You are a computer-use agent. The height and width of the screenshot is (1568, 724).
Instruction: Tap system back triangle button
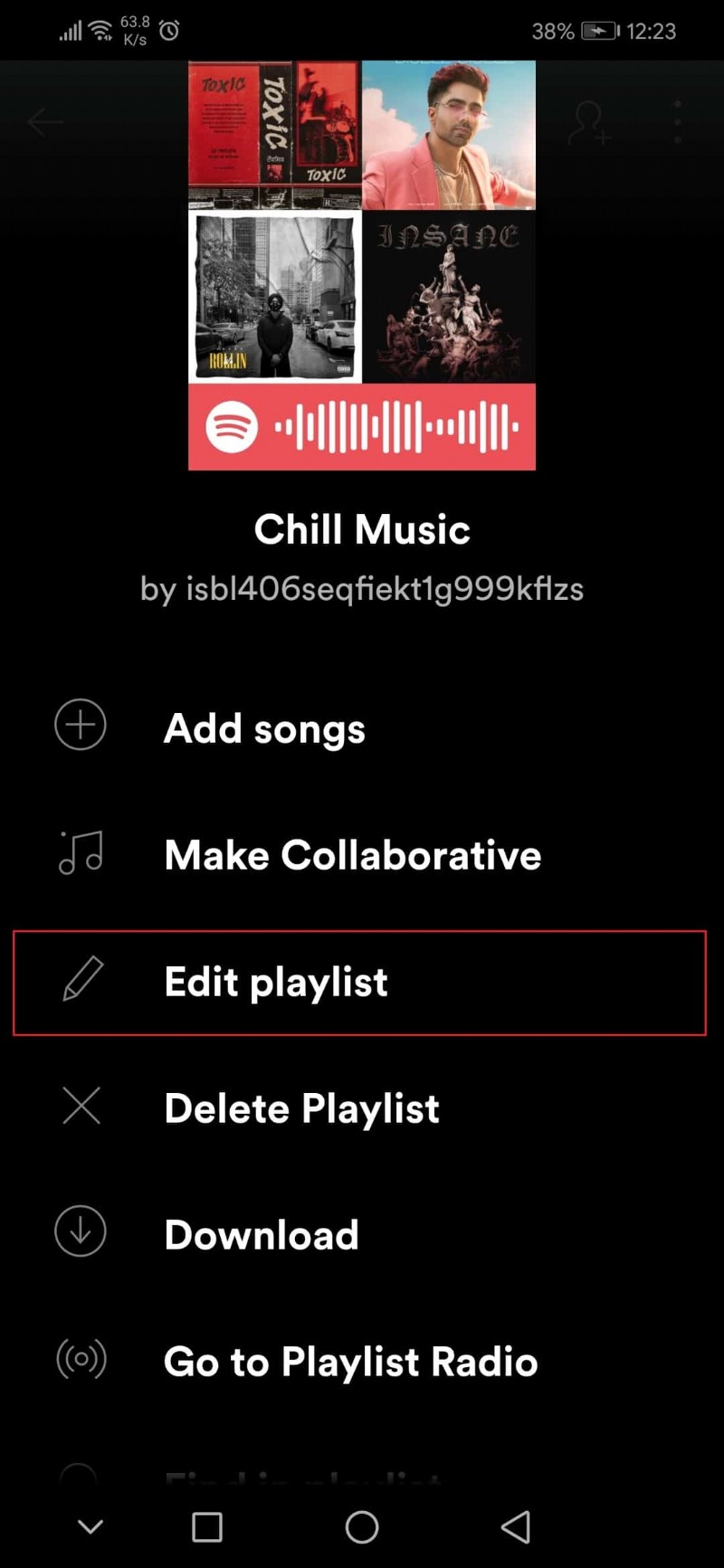pyautogui.click(x=516, y=1527)
